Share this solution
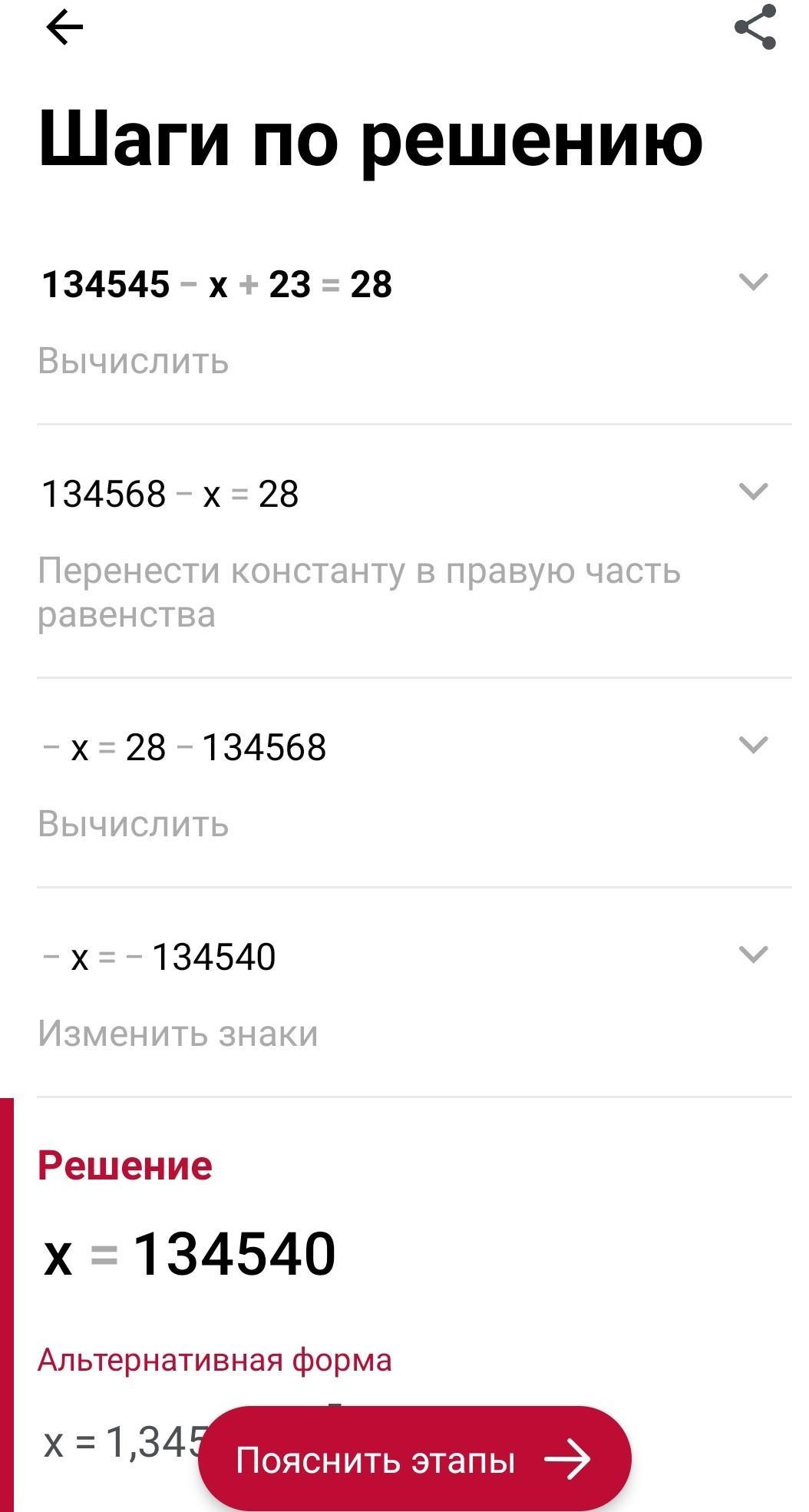The image size is (809, 1512). tap(755, 28)
